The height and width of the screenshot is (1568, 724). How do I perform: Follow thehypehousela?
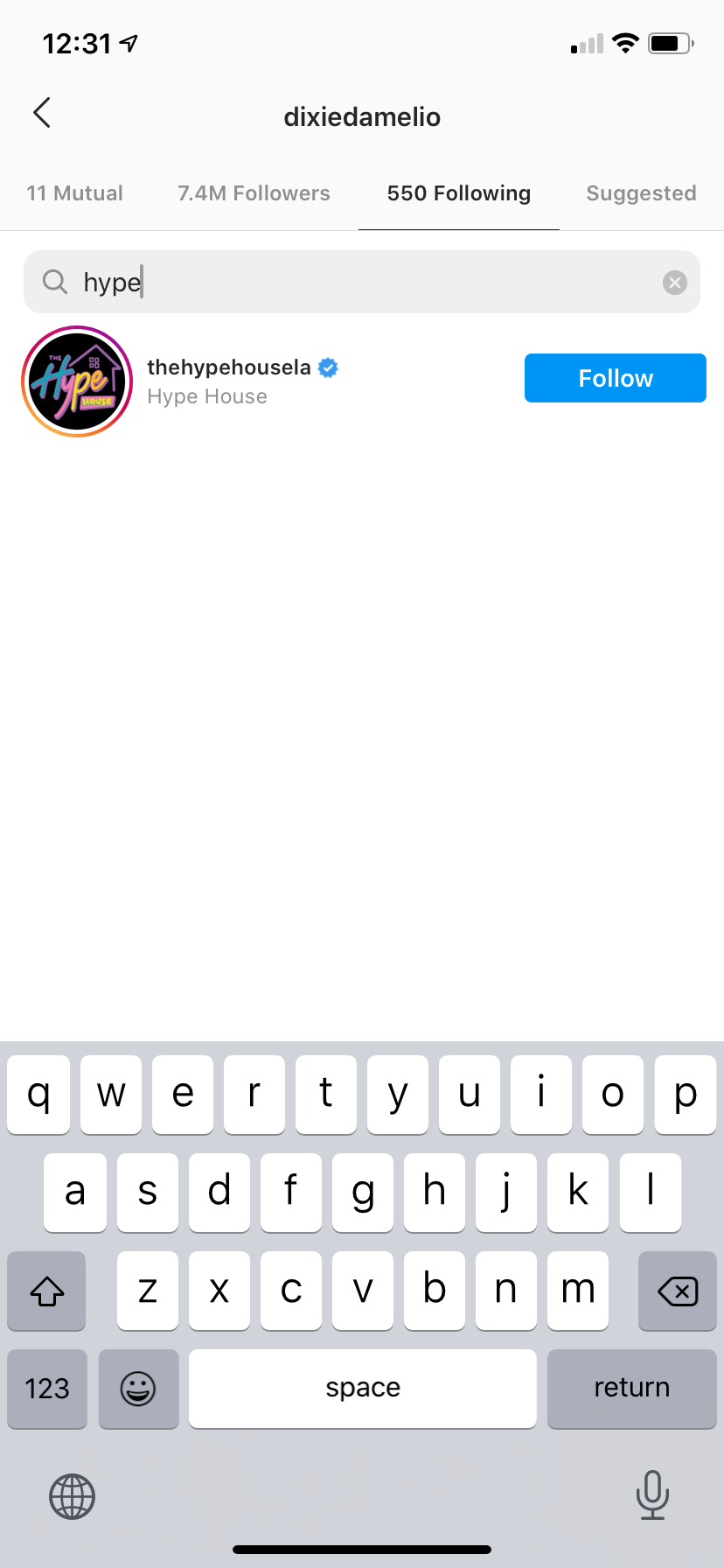pyautogui.click(x=615, y=378)
